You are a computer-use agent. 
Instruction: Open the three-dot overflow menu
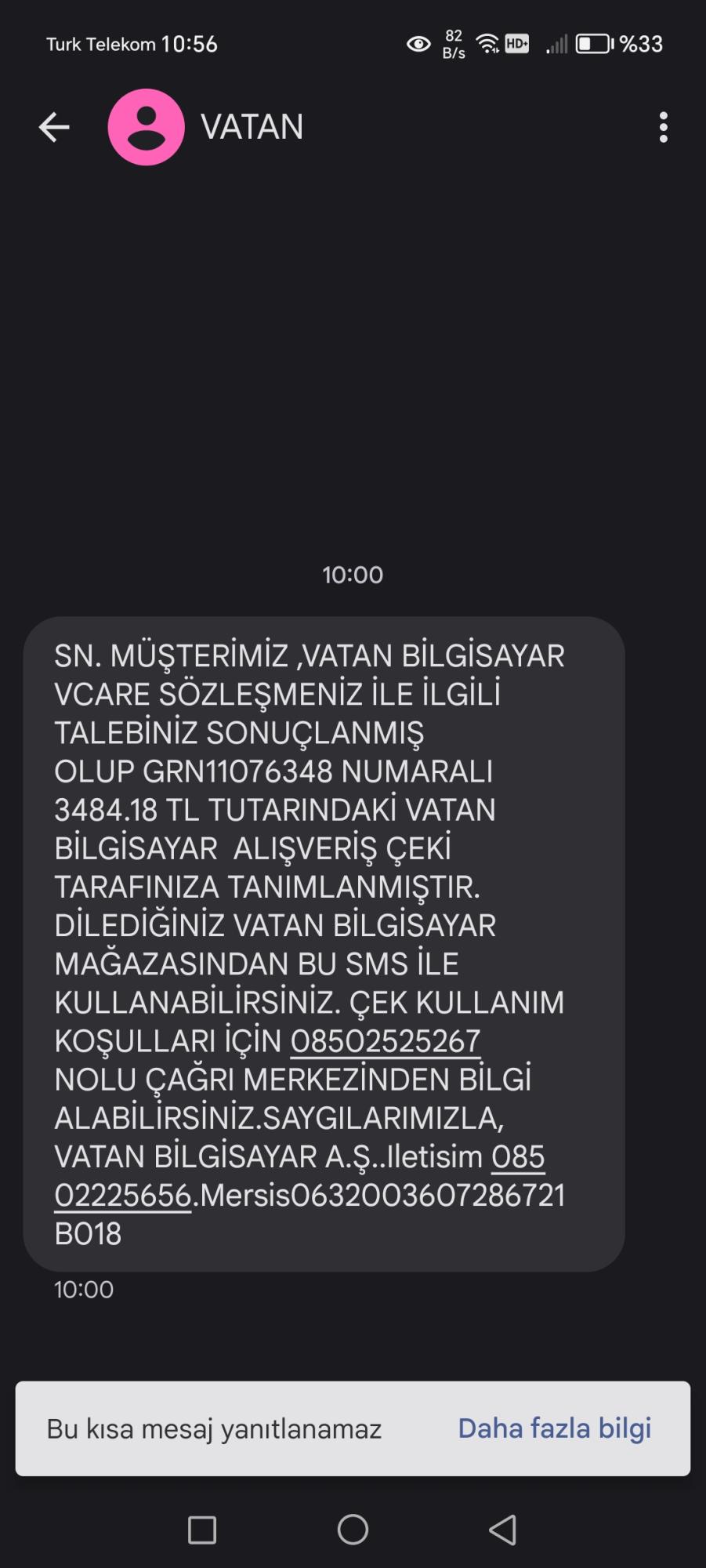coord(663,126)
